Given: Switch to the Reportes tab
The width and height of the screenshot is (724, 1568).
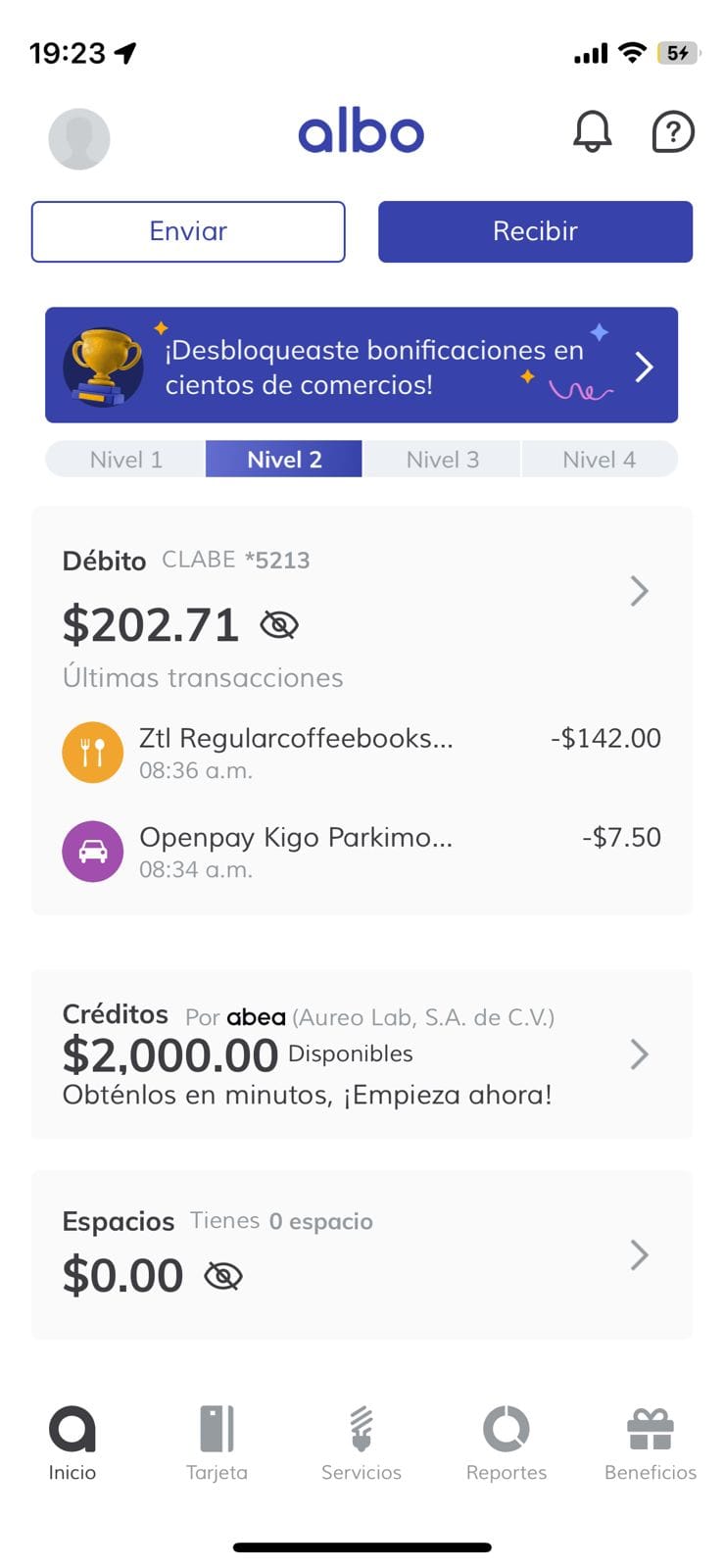Looking at the screenshot, I should pos(507,1443).
